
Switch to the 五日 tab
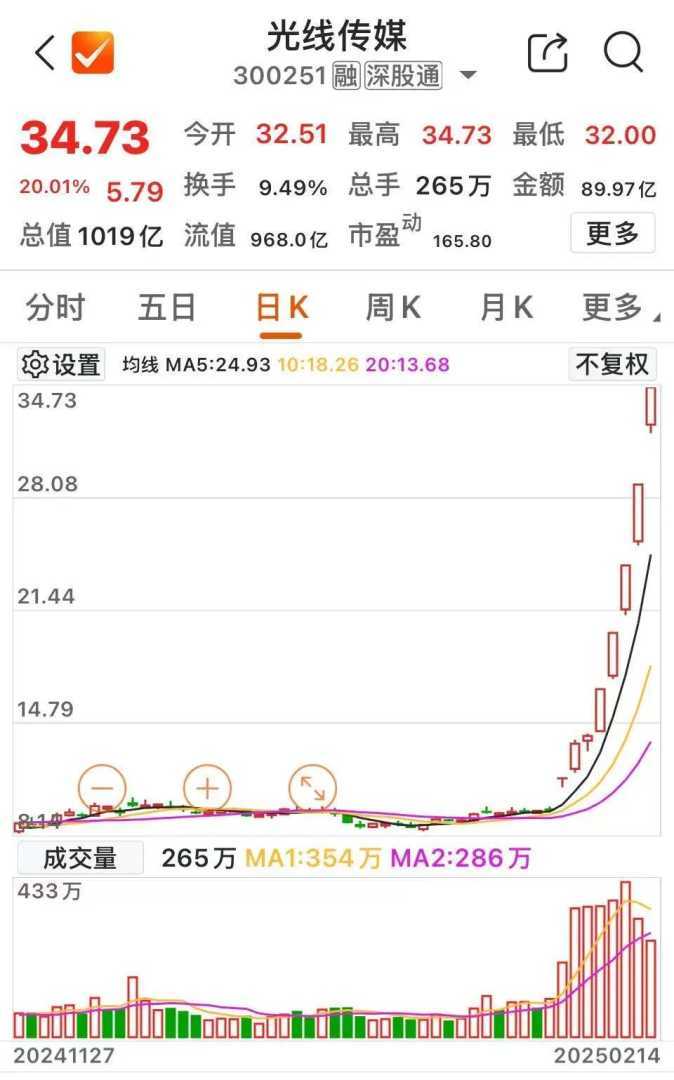point(167,308)
